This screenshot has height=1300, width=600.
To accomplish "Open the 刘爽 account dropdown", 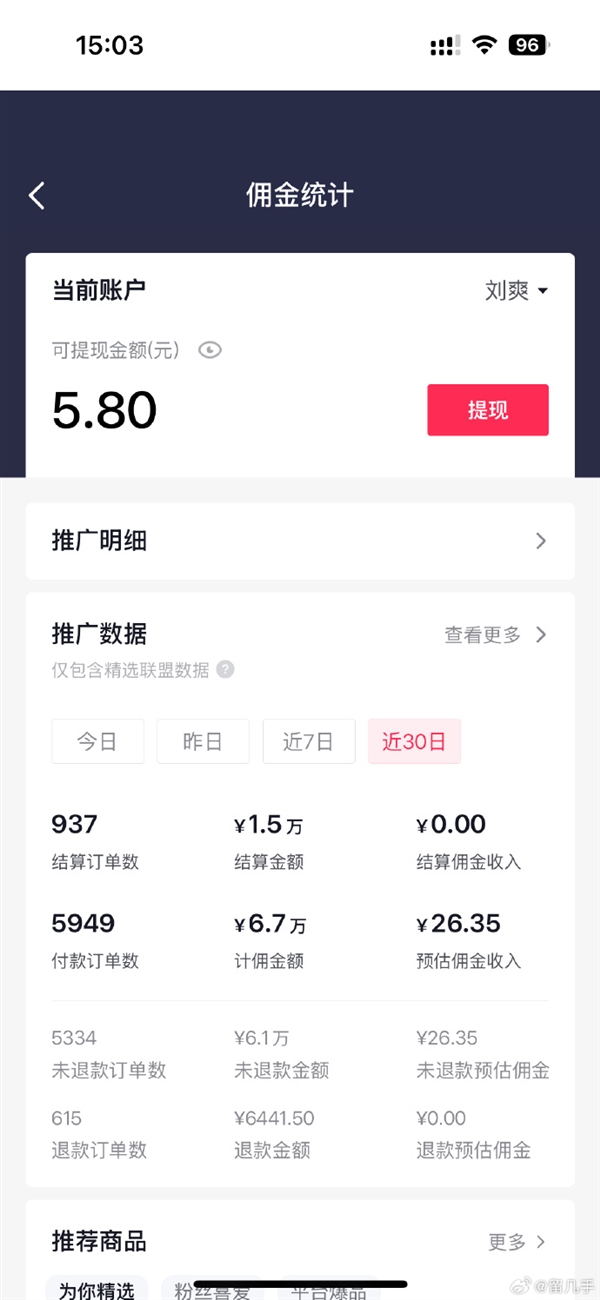I will coord(516,291).
